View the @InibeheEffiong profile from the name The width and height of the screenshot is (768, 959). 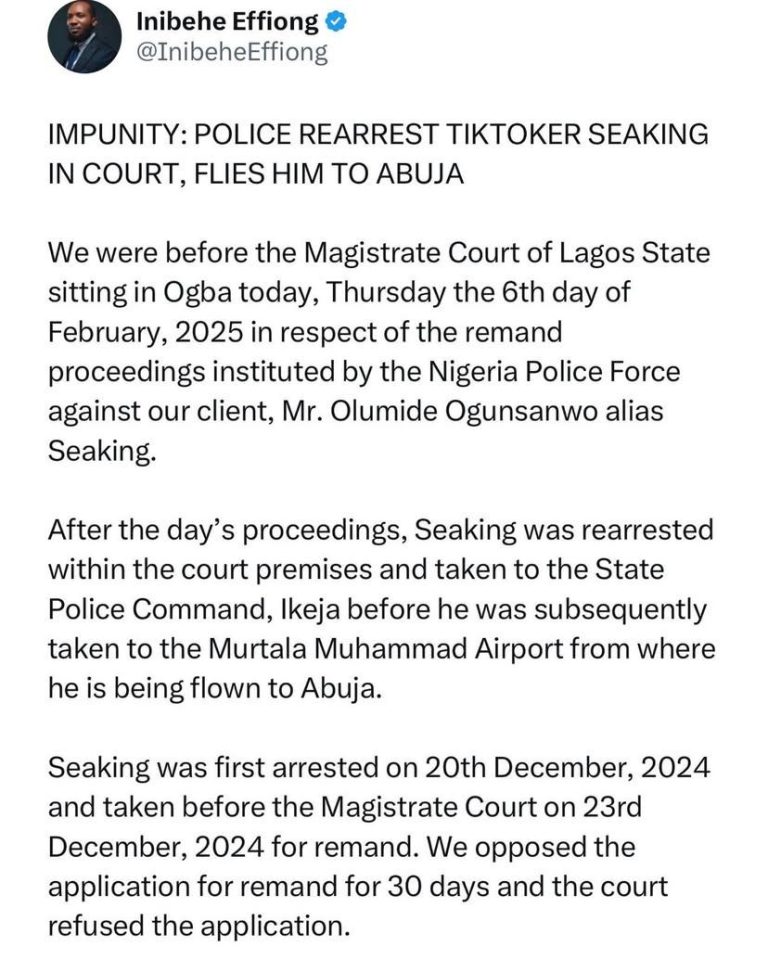pos(227,21)
